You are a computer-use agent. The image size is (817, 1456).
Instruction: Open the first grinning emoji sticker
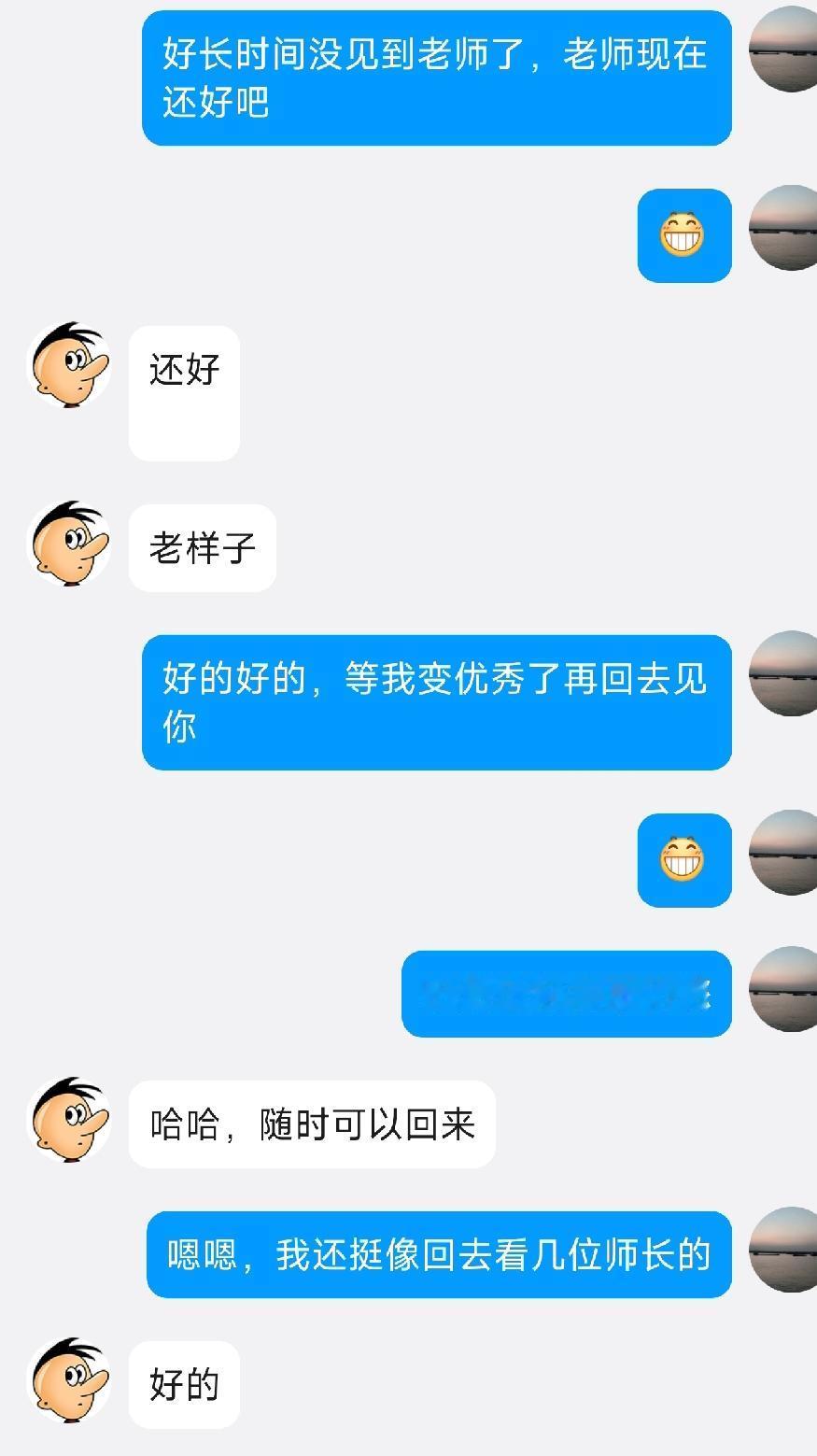tap(684, 234)
